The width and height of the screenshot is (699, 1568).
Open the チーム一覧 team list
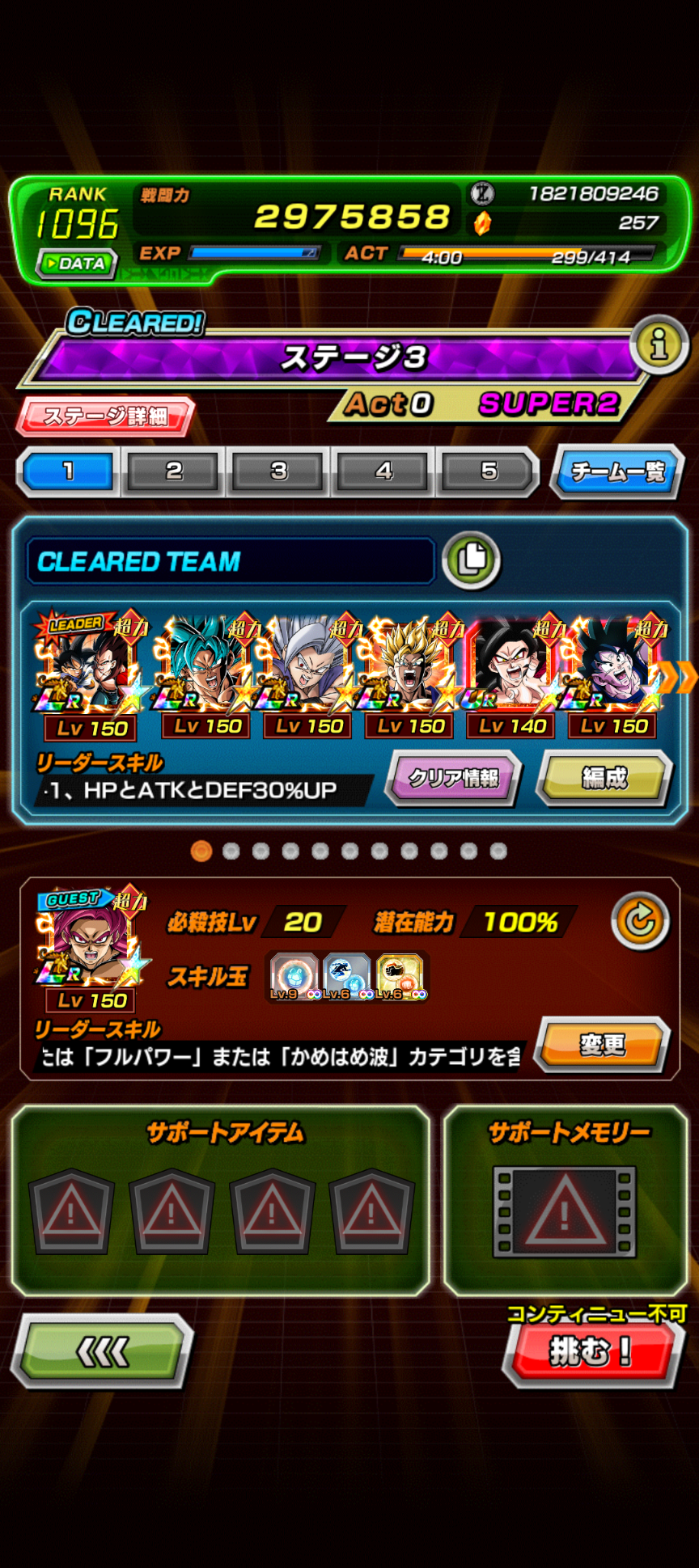pyautogui.click(x=617, y=471)
